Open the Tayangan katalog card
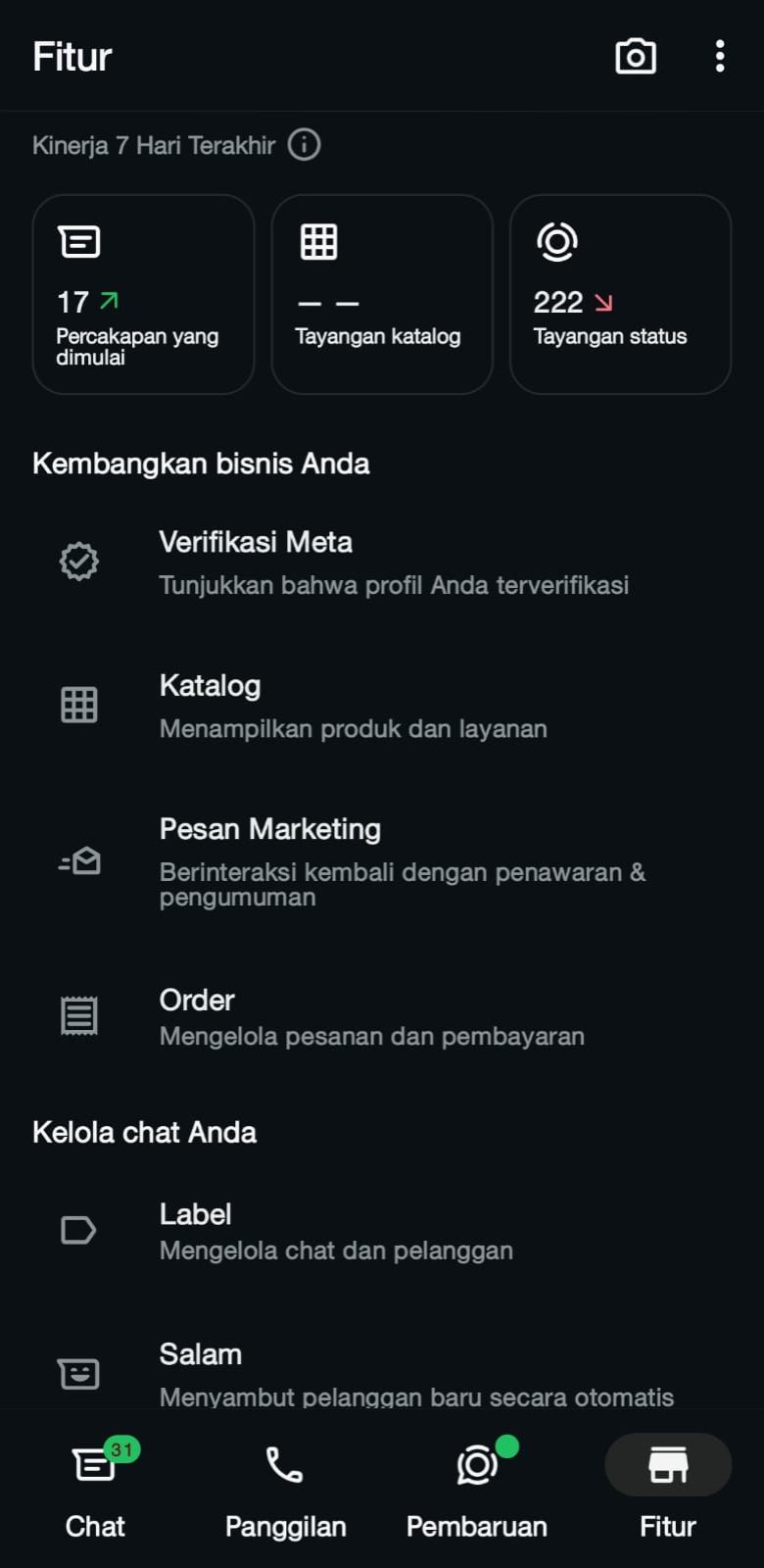 tap(382, 294)
